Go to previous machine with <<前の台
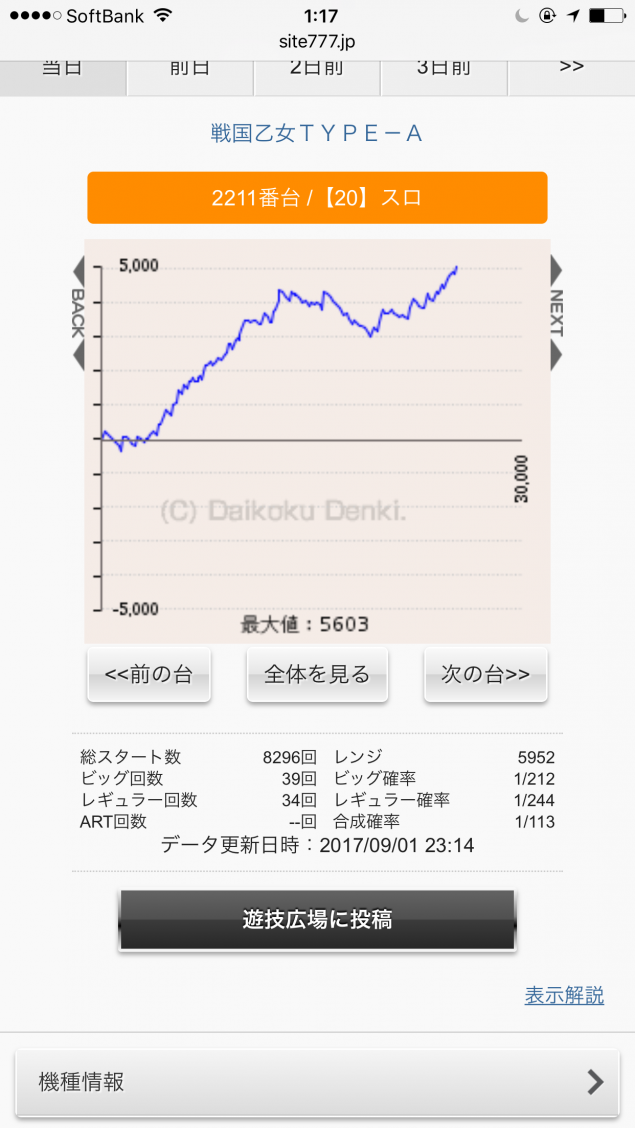Viewport: 635px width, 1128px height. pyautogui.click(x=149, y=675)
